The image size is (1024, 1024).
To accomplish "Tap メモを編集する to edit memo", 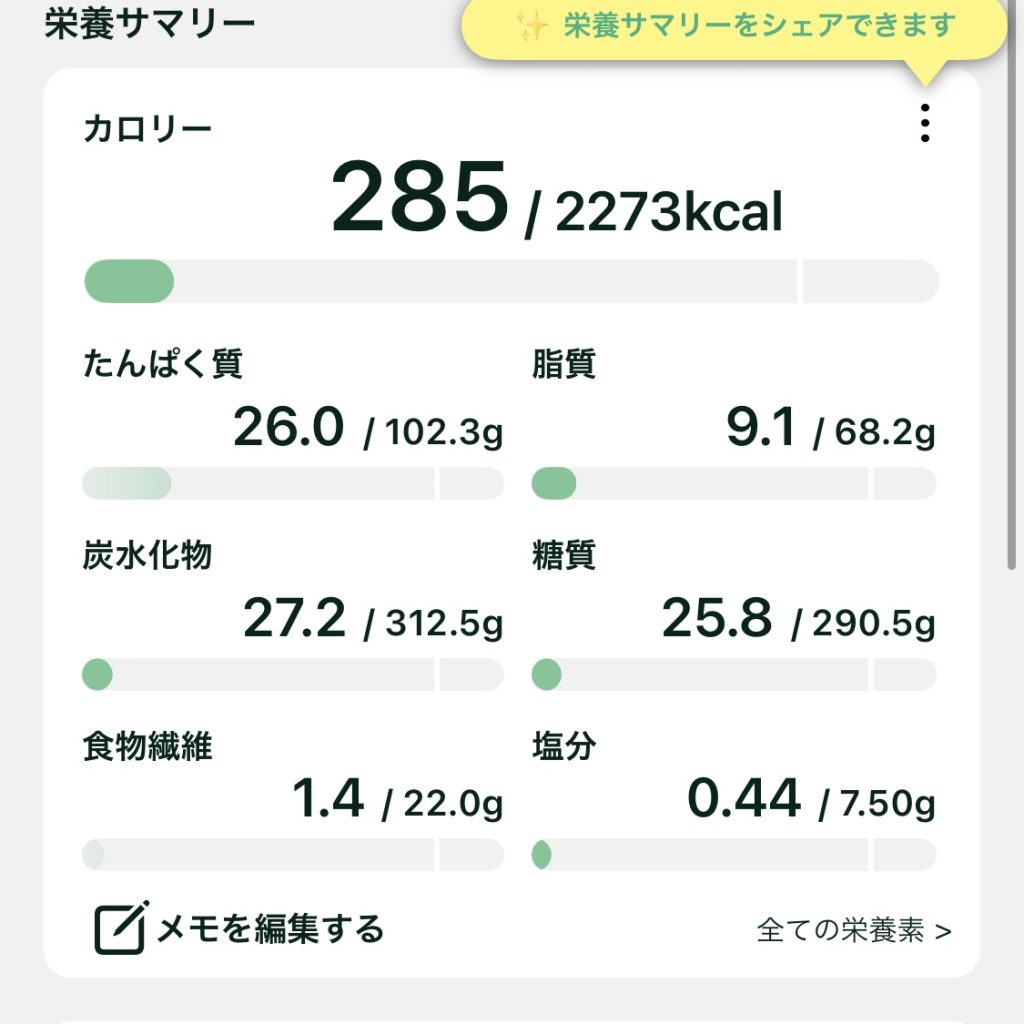I will (240, 929).
